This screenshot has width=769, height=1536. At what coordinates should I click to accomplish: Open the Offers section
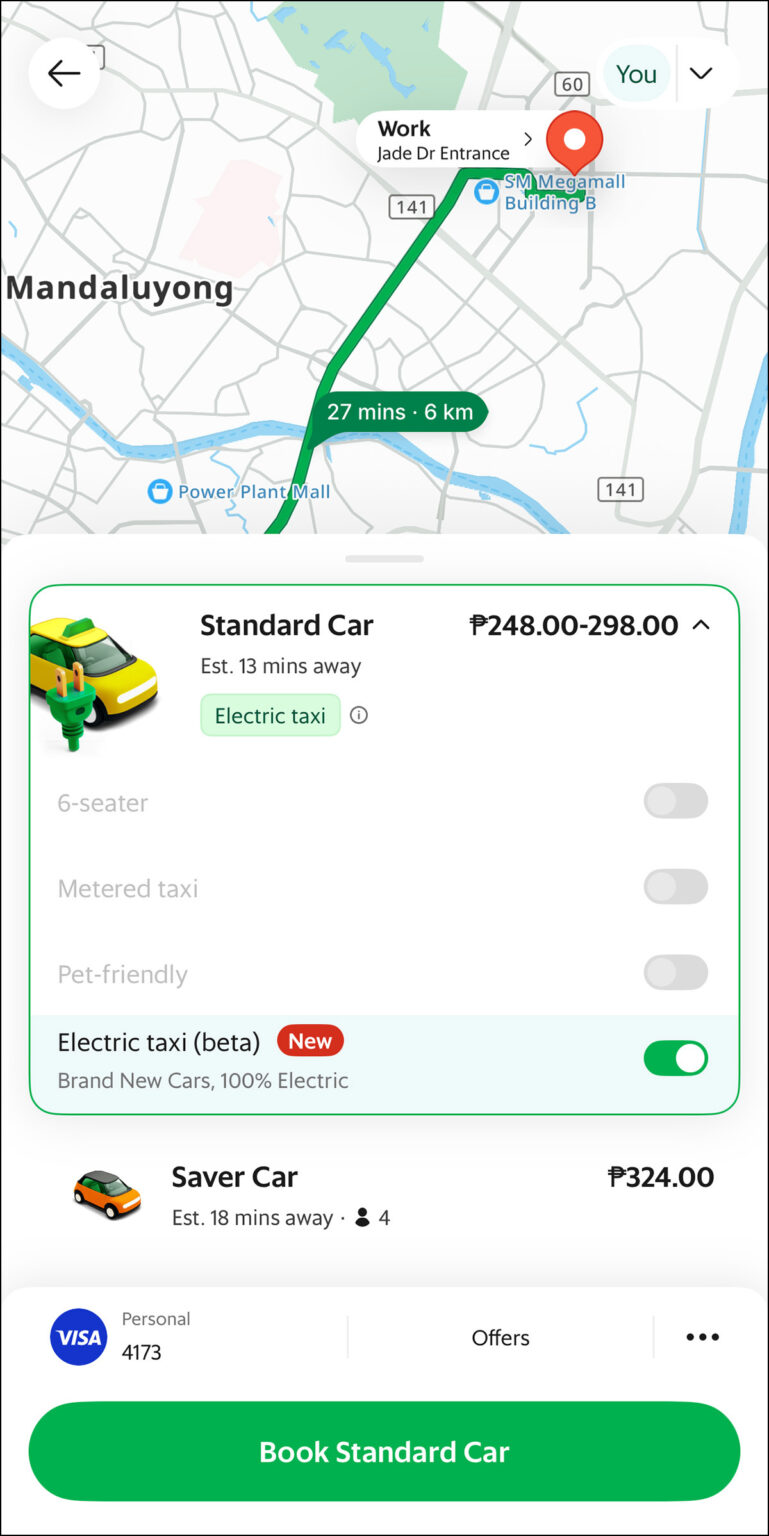pyautogui.click(x=500, y=1337)
